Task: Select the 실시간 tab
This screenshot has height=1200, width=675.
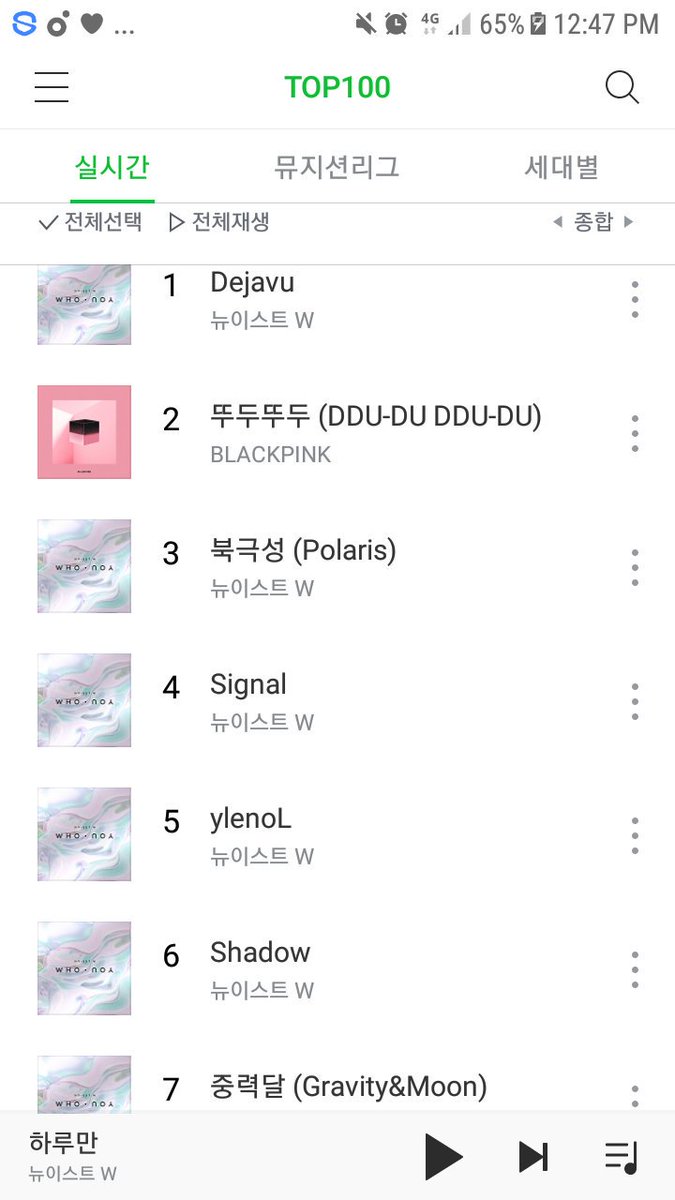Action: click(112, 167)
